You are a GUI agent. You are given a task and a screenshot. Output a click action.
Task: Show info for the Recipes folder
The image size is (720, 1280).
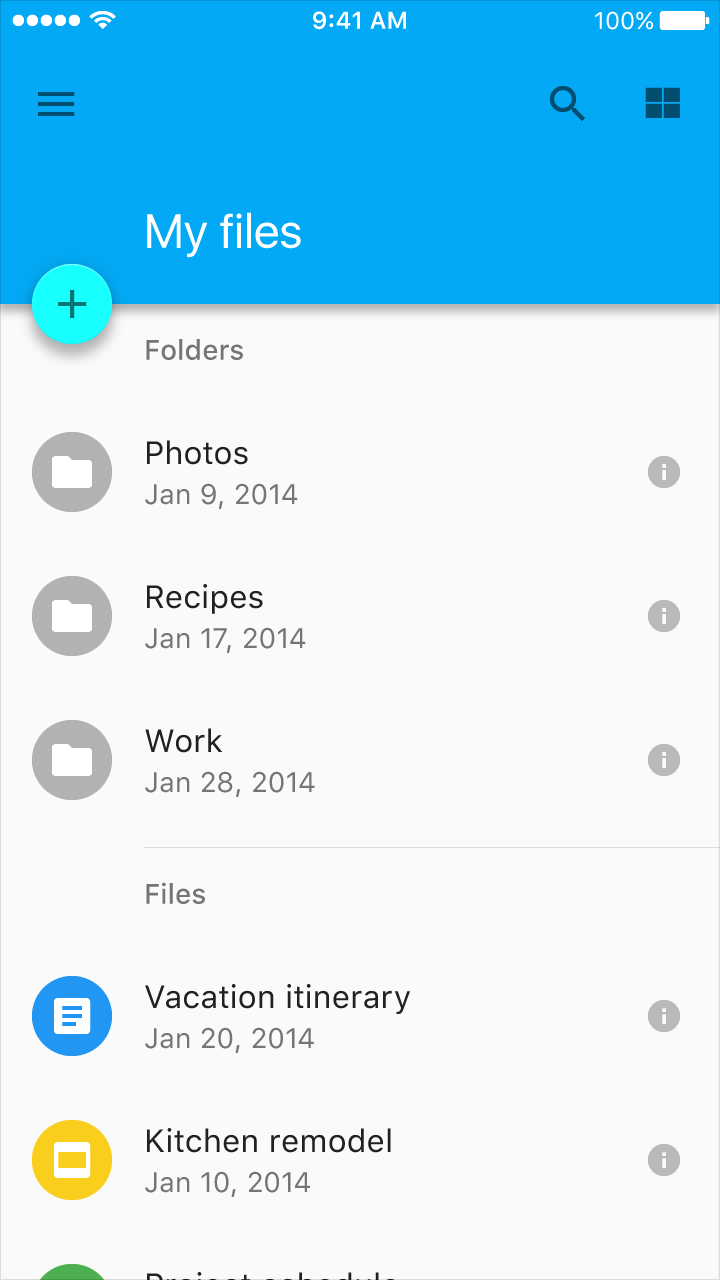pyautogui.click(x=664, y=616)
